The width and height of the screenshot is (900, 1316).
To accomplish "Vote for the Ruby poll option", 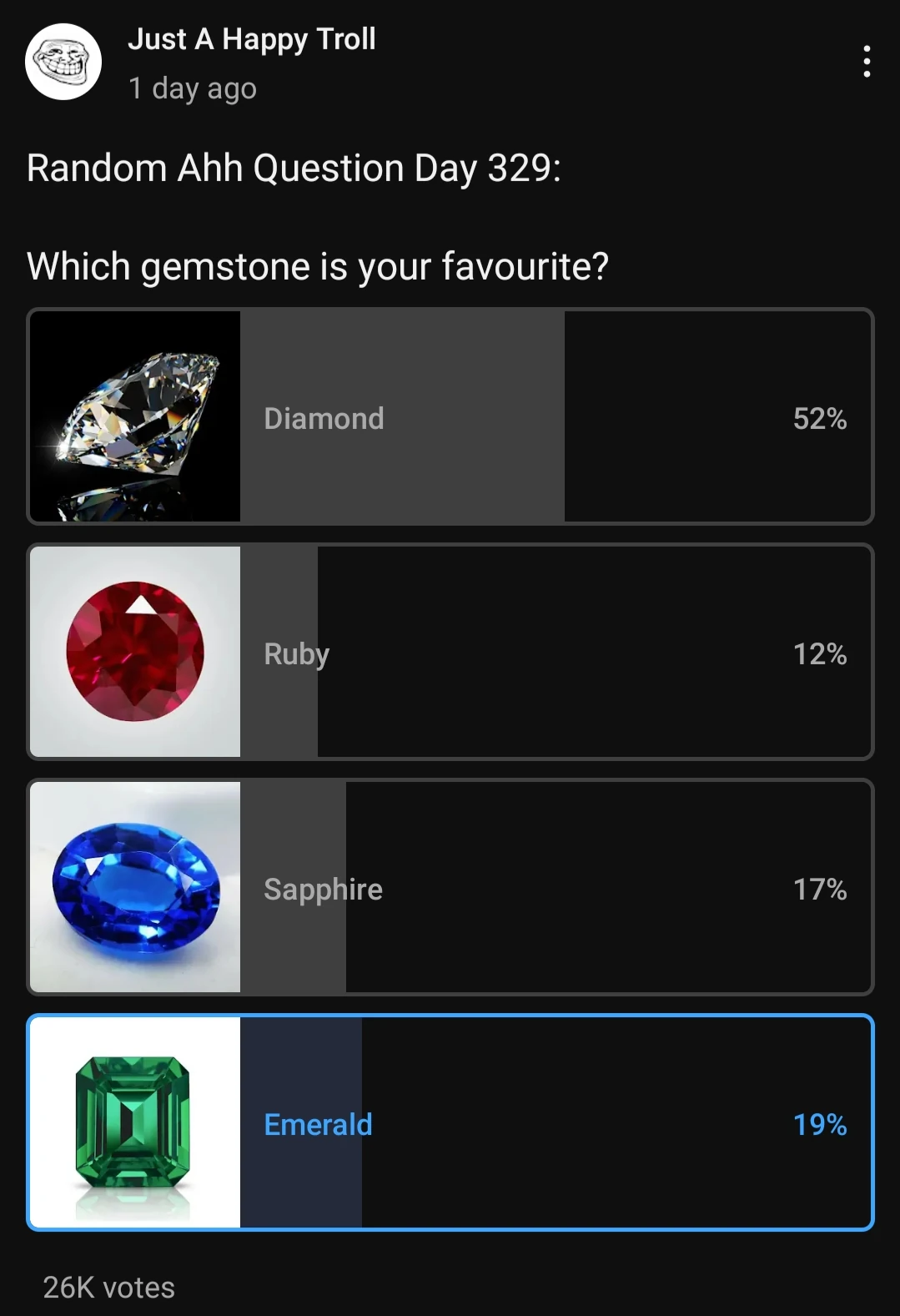I will (450, 652).
